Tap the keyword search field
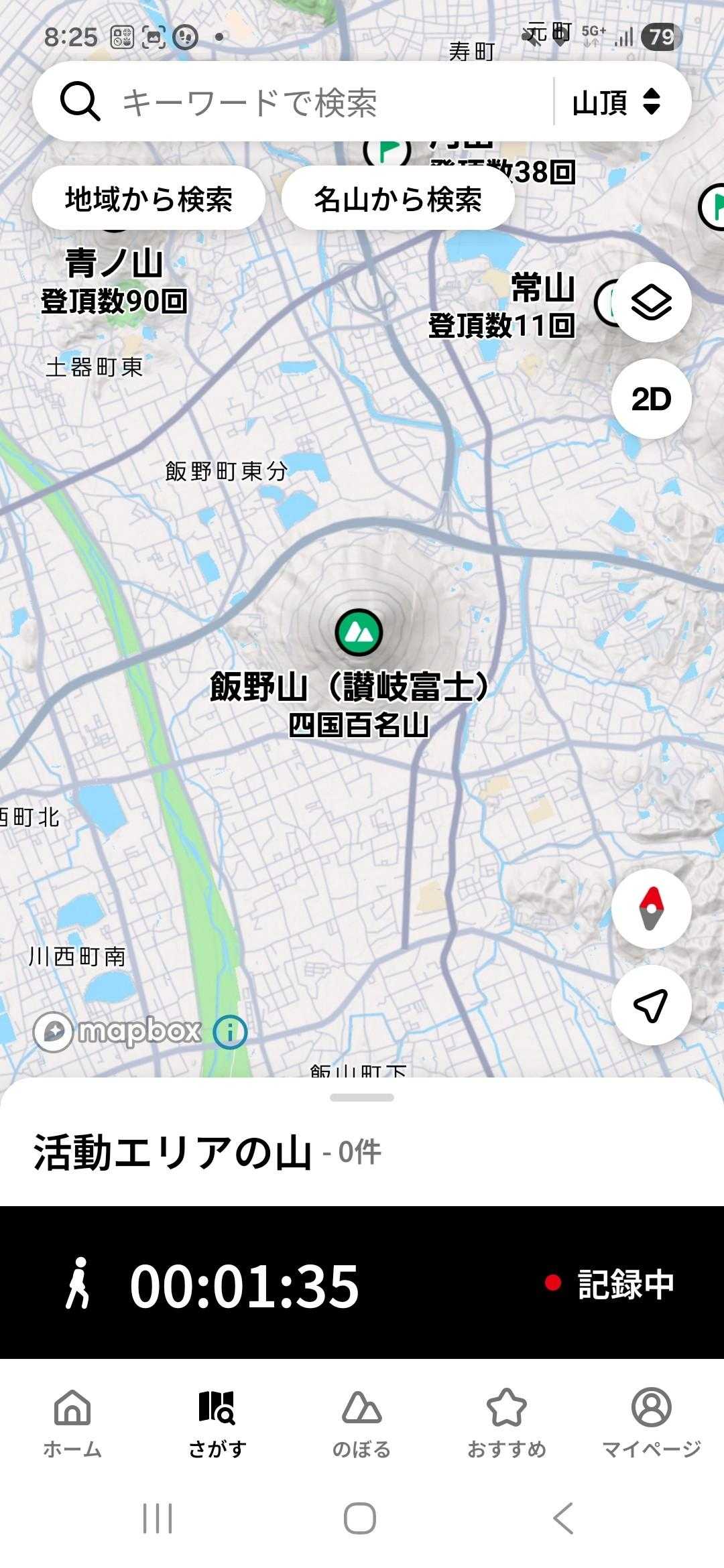Viewport: 724px width, 1568px height. click(302, 103)
